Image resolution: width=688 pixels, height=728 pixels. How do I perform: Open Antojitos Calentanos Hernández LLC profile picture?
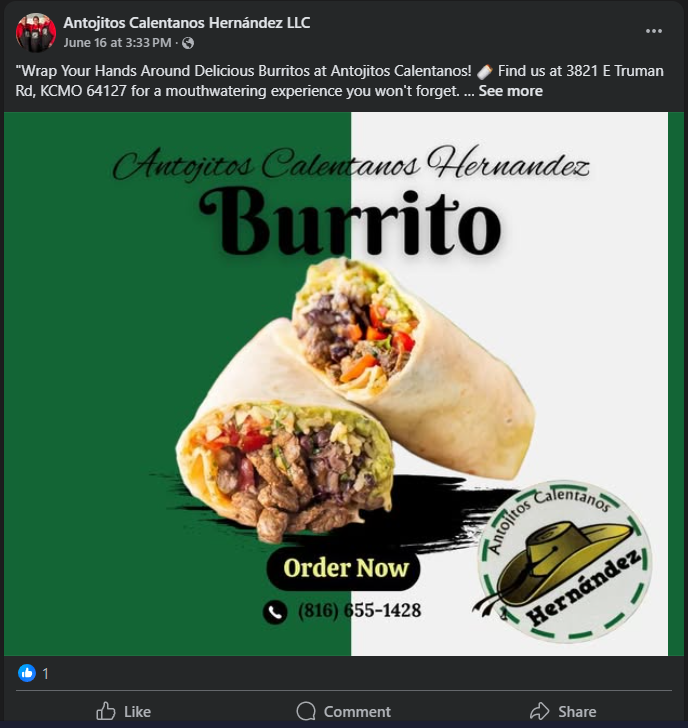(x=36, y=33)
